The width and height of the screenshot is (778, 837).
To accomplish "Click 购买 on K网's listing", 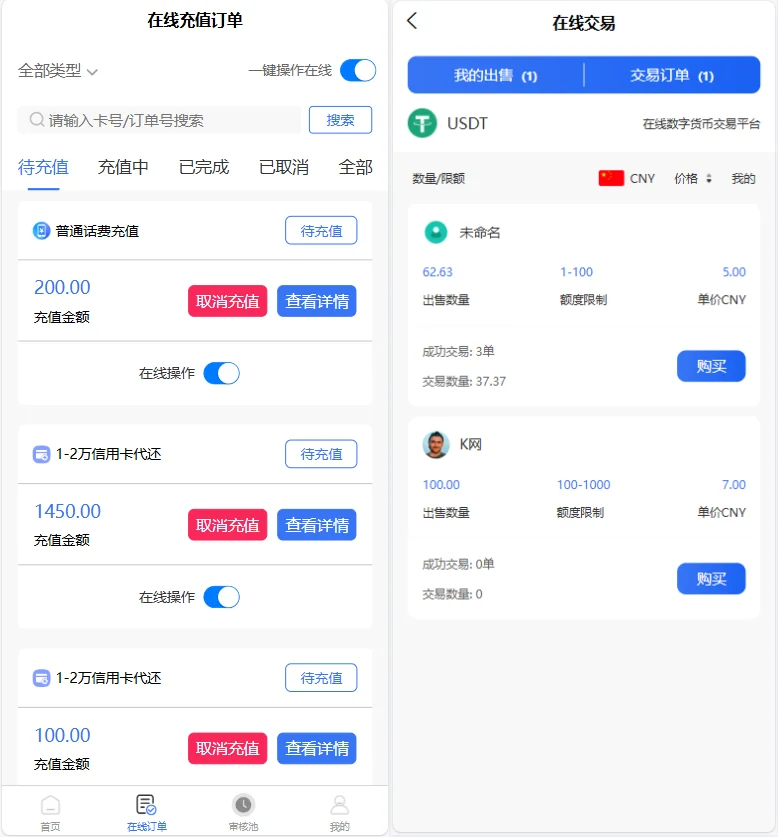I will click(x=711, y=578).
